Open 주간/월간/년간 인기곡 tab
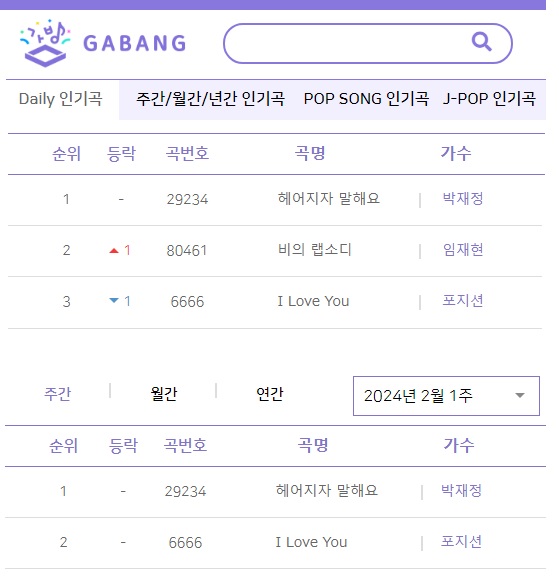 210,99
